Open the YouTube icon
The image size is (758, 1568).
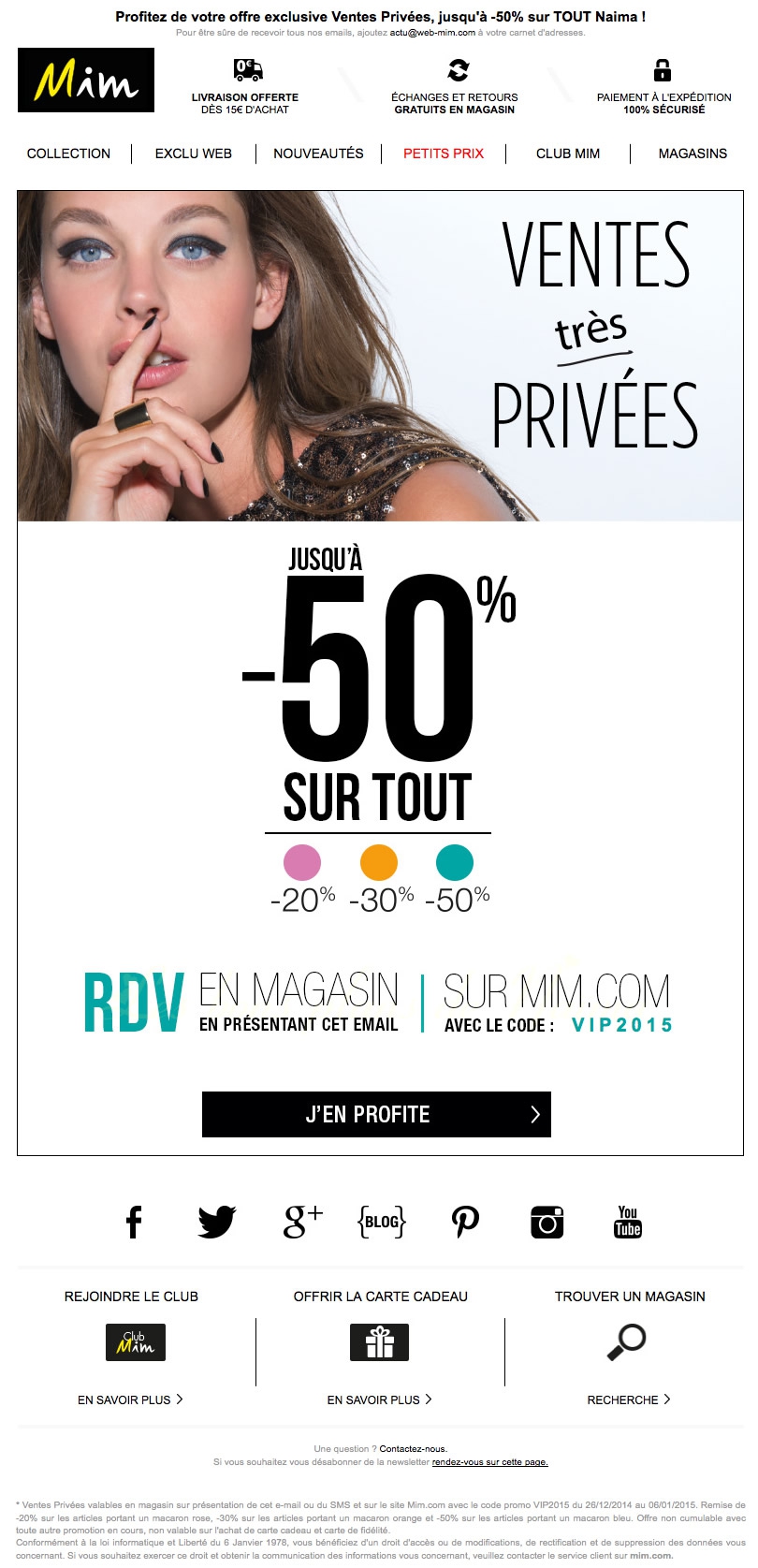coord(628,1222)
